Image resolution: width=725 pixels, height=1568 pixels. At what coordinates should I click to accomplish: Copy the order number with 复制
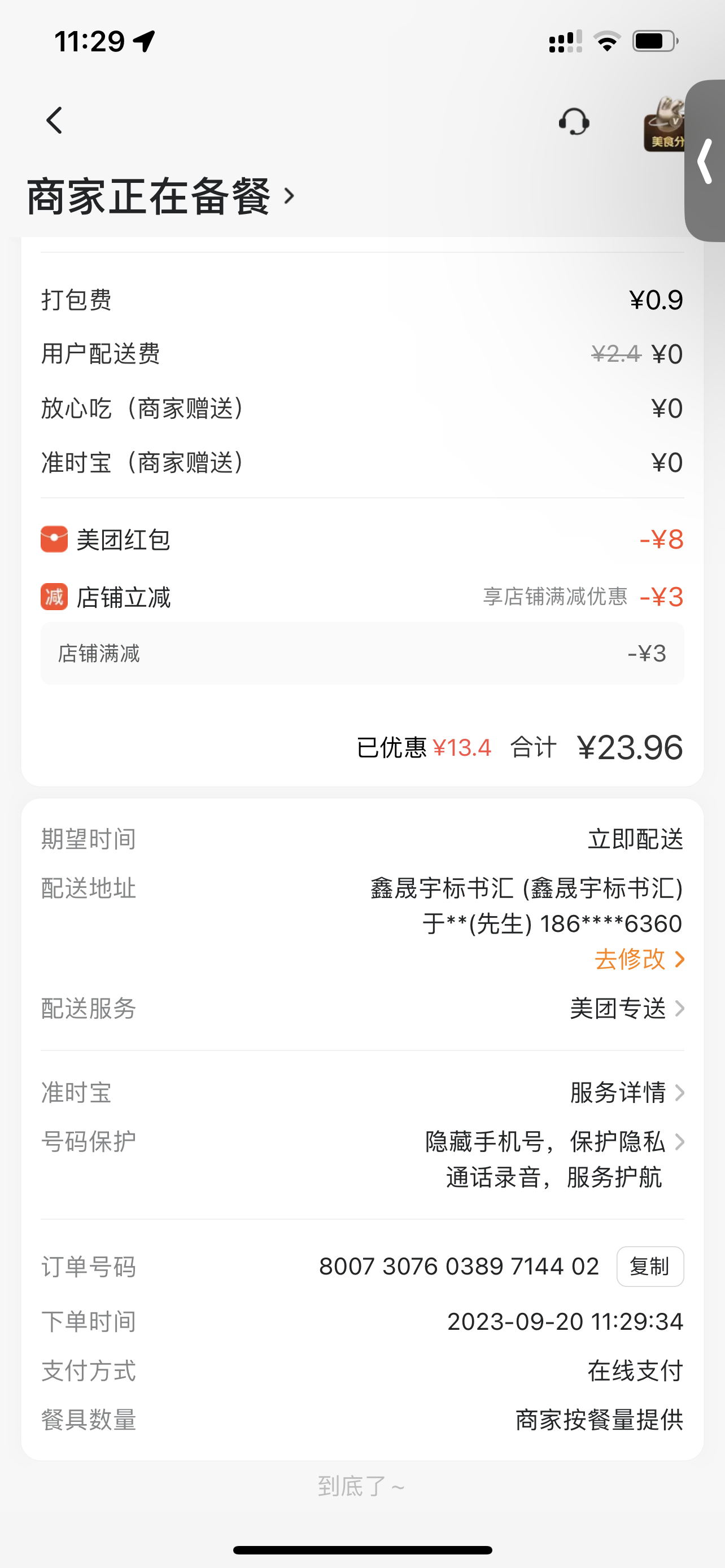click(649, 1267)
